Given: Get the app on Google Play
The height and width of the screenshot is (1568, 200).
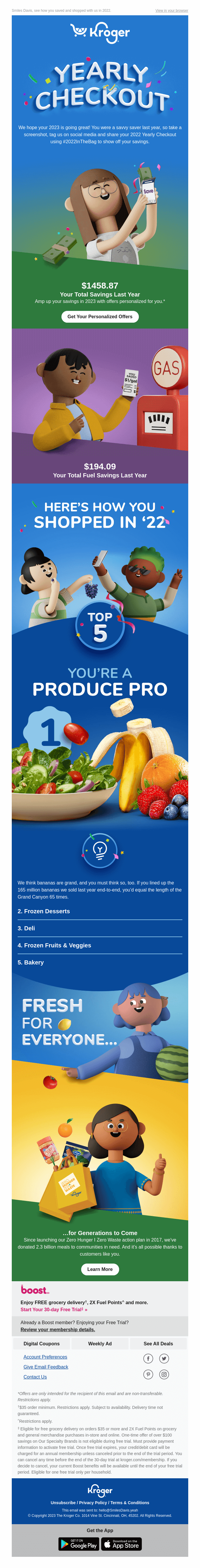Looking at the screenshot, I should (79, 1544).
